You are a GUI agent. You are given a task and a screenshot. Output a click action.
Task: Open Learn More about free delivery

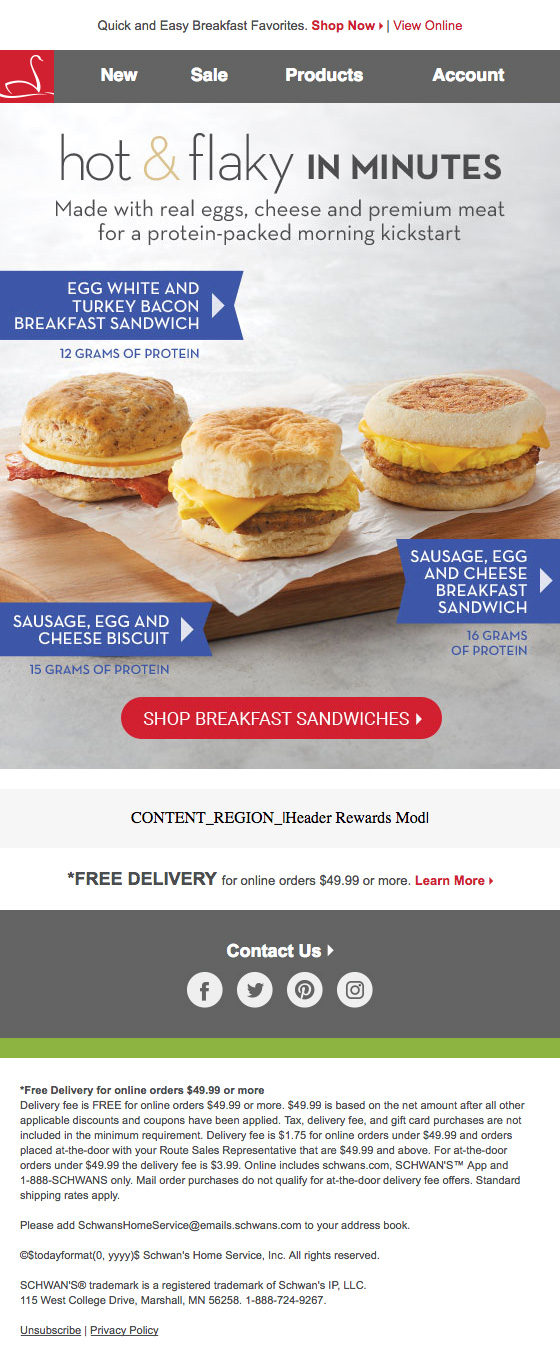tap(454, 881)
